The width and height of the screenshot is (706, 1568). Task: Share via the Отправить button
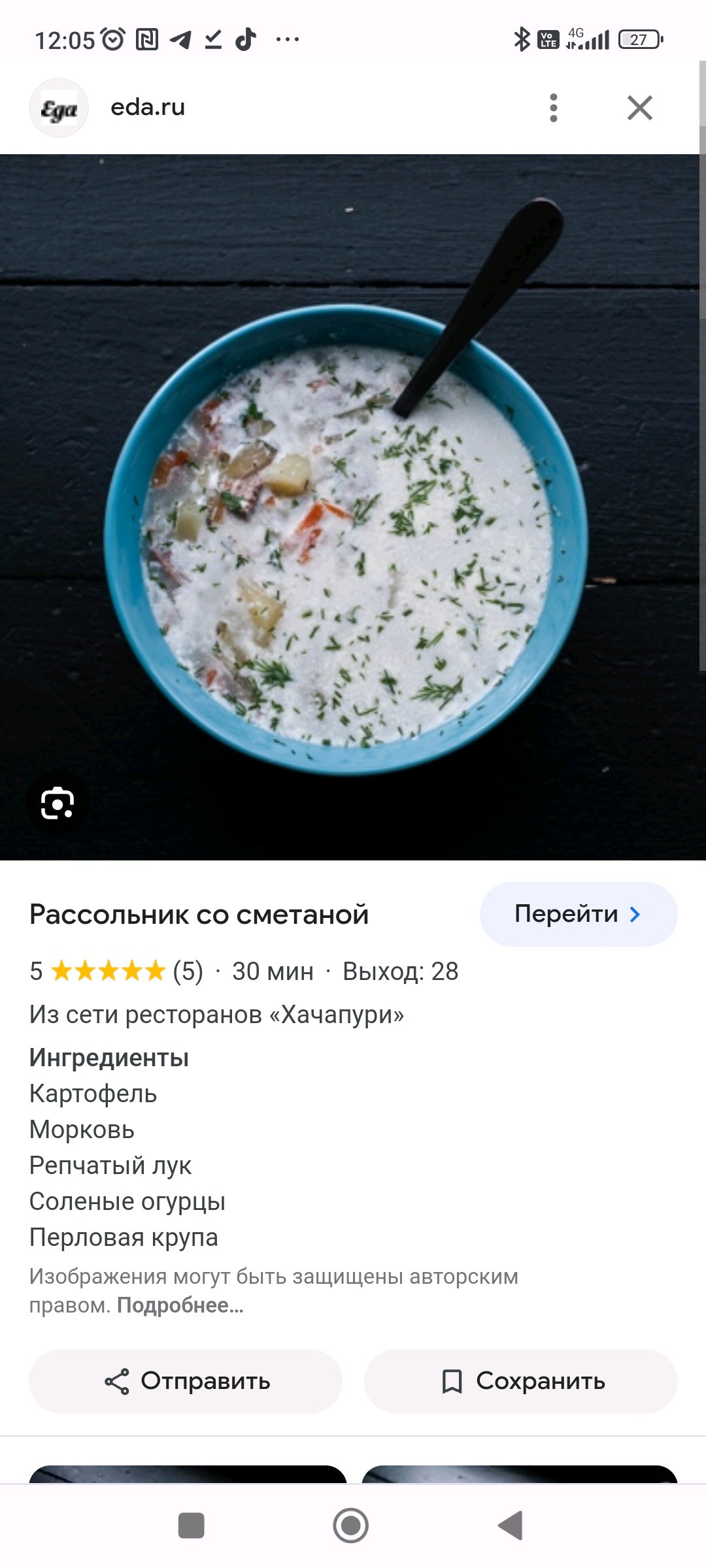pyautogui.click(x=186, y=1381)
